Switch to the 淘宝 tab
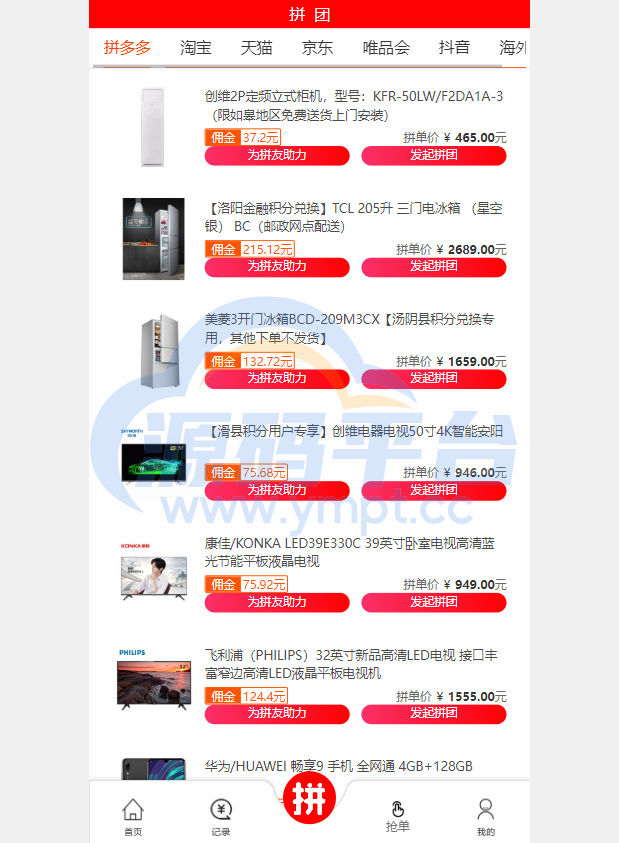The height and width of the screenshot is (843, 619). tap(196, 47)
